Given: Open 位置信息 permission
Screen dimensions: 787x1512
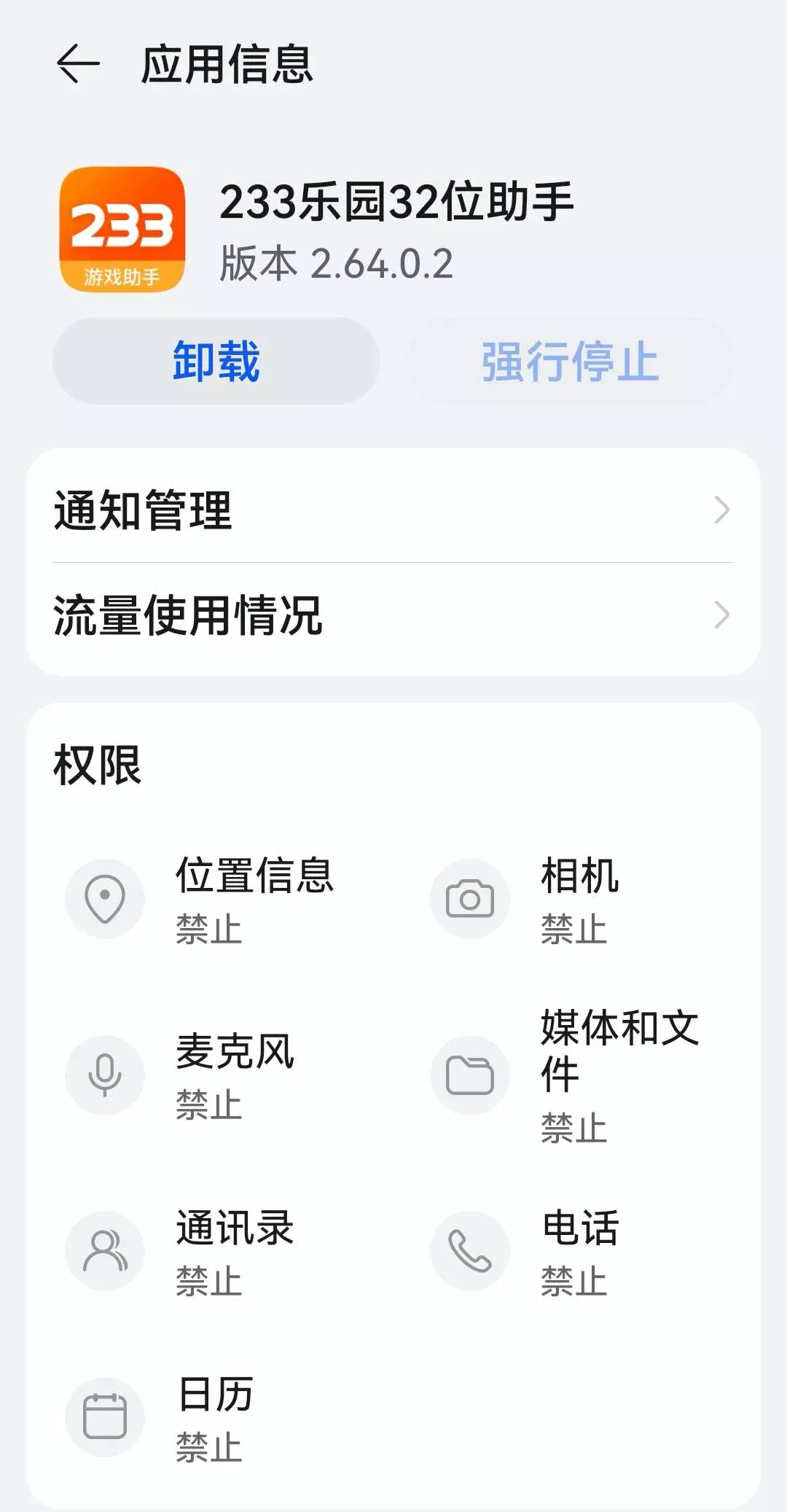Looking at the screenshot, I should pyautogui.click(x=211, y=899).
